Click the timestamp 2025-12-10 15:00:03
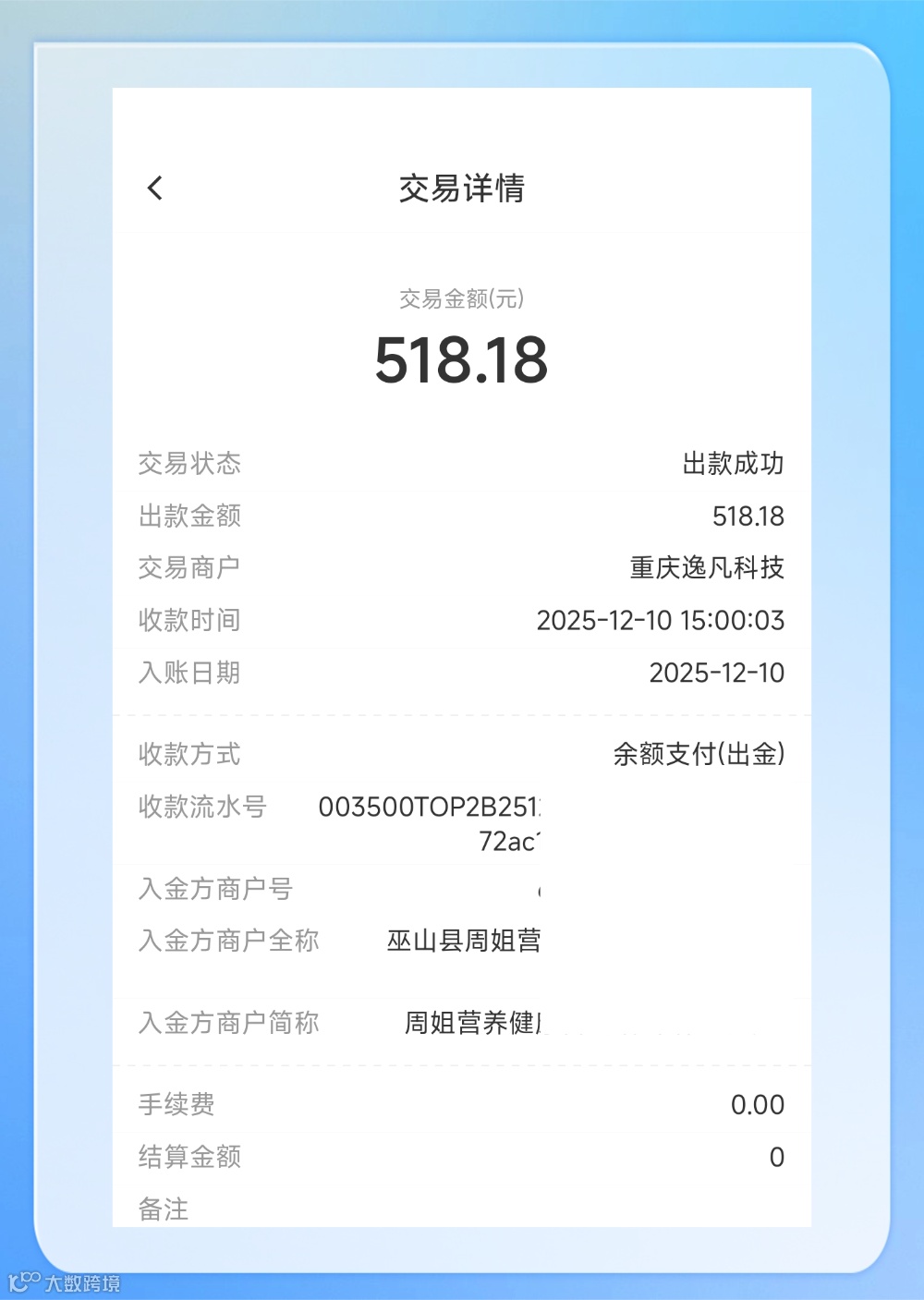Screen dimensions: 924x1300 point(661,621)
